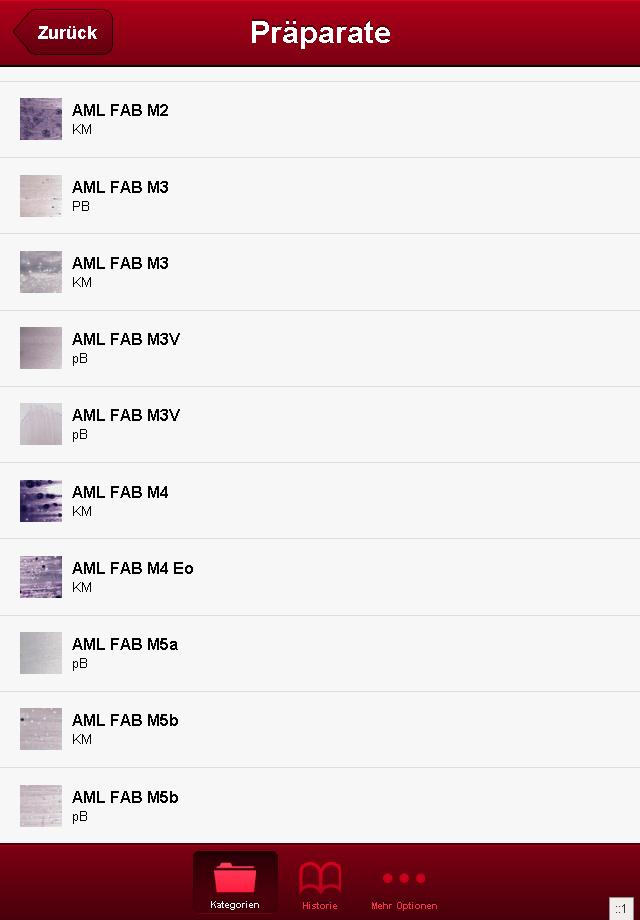Switch to the Kategorien tab
Screen dimensions: 640x920
(235, 882)
